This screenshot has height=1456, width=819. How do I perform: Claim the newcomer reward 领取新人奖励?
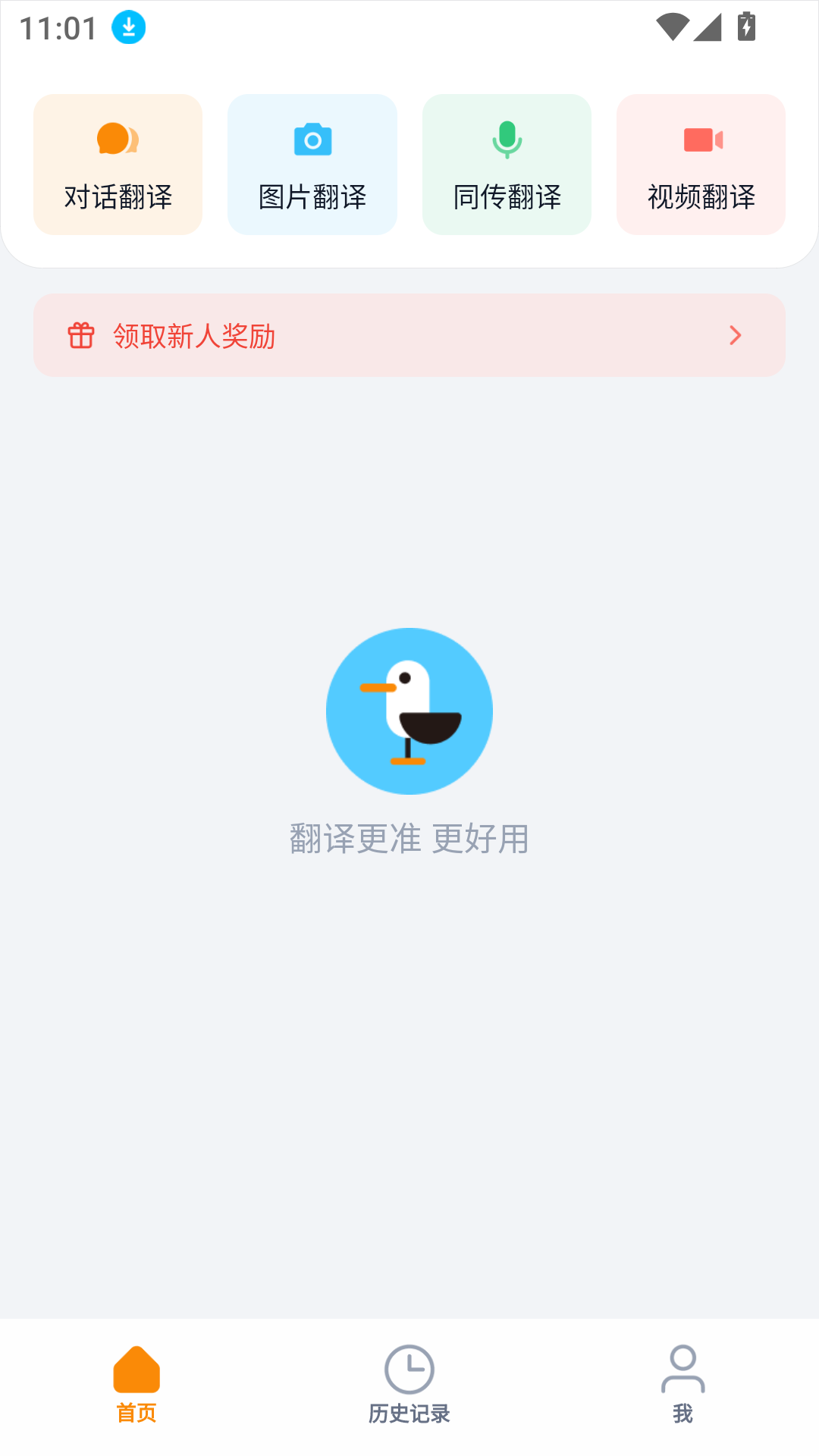tap(409, 334)
